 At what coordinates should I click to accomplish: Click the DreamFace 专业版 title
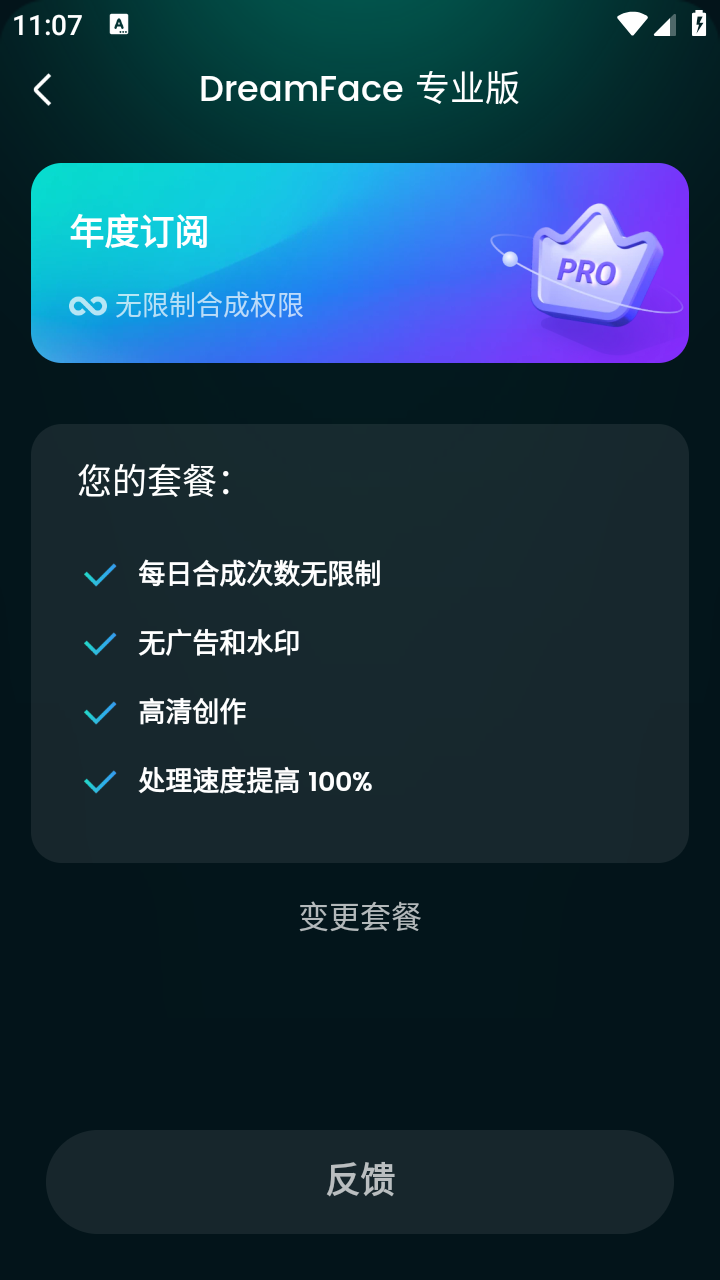click(360, 89)
